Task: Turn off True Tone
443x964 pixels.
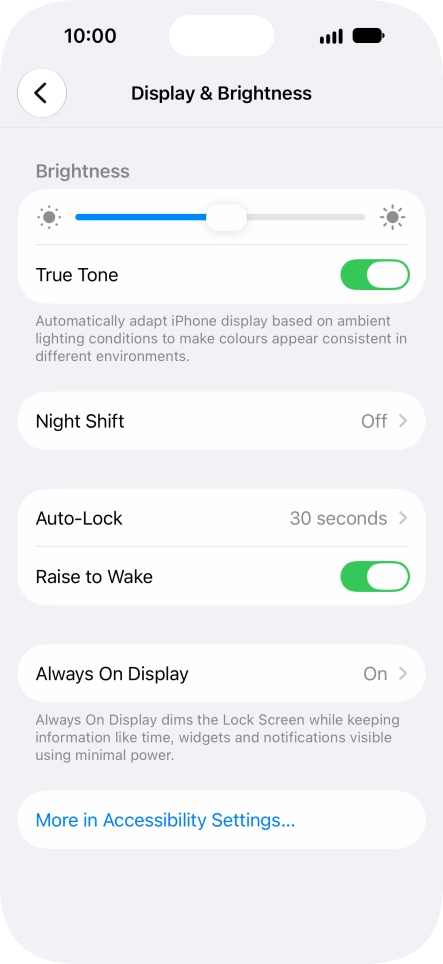Action: click(375, 275)
